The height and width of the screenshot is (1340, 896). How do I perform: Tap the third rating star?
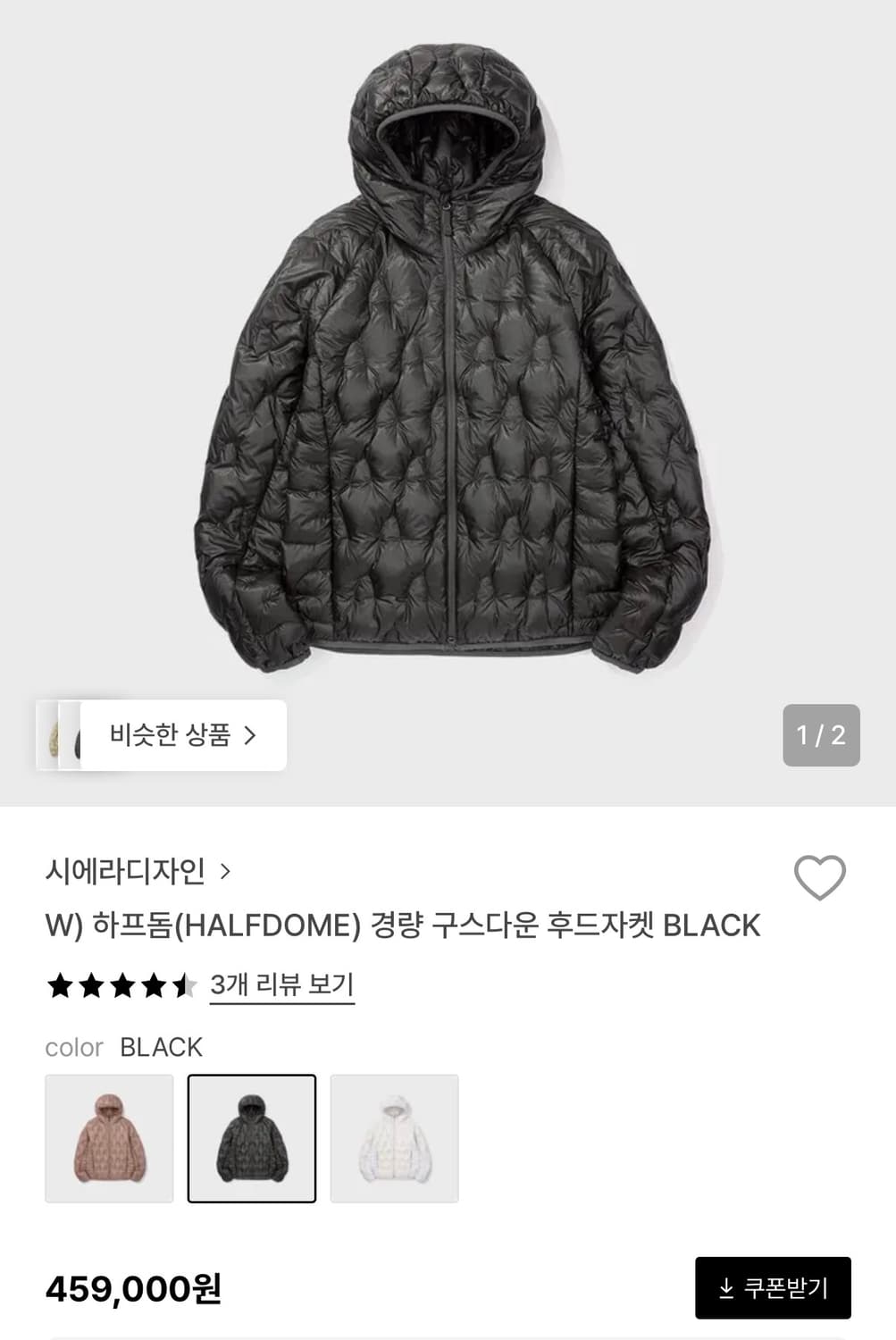coord(121,984)
